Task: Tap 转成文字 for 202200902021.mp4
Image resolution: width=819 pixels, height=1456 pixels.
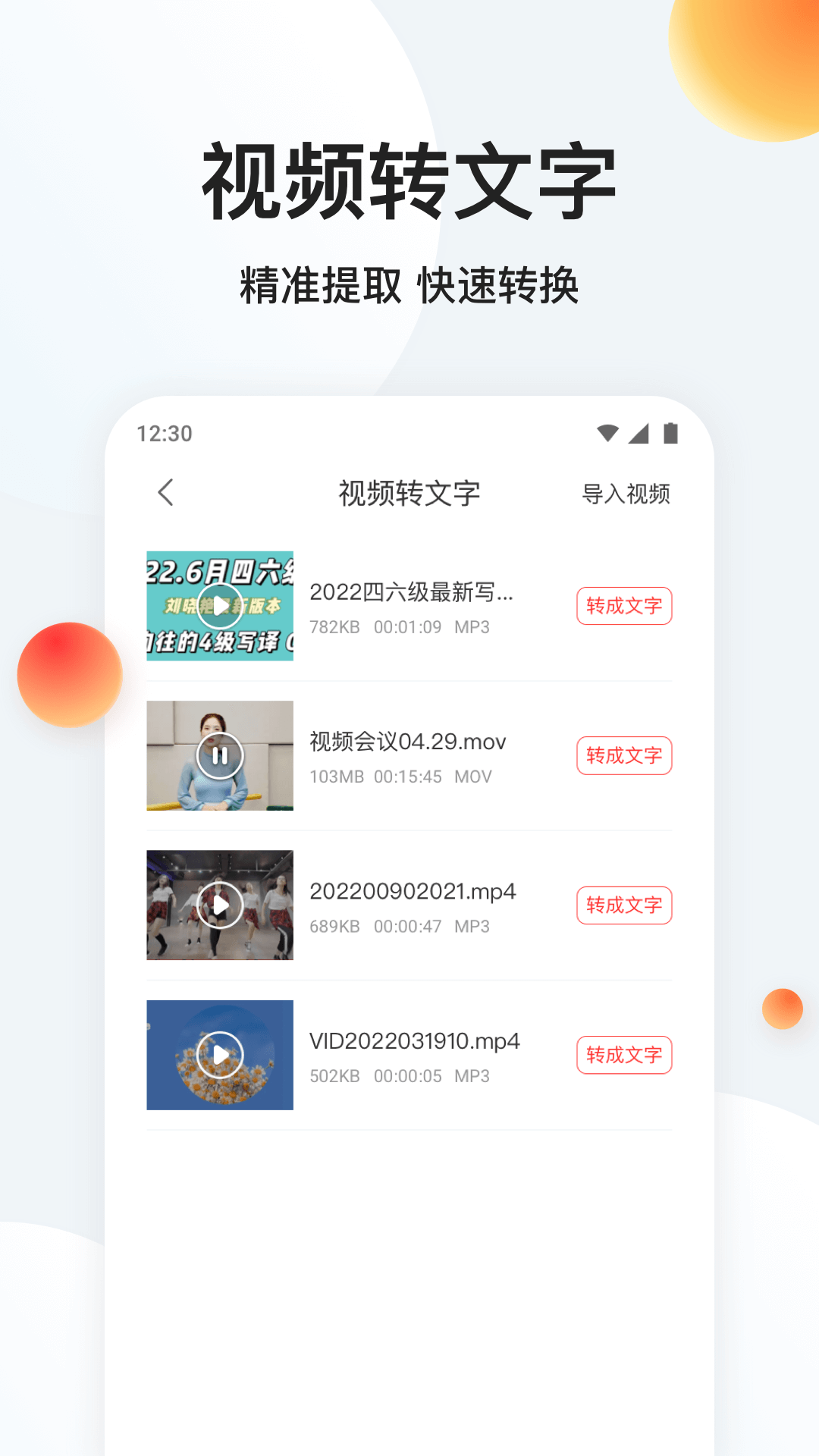Action: [623, 905]
